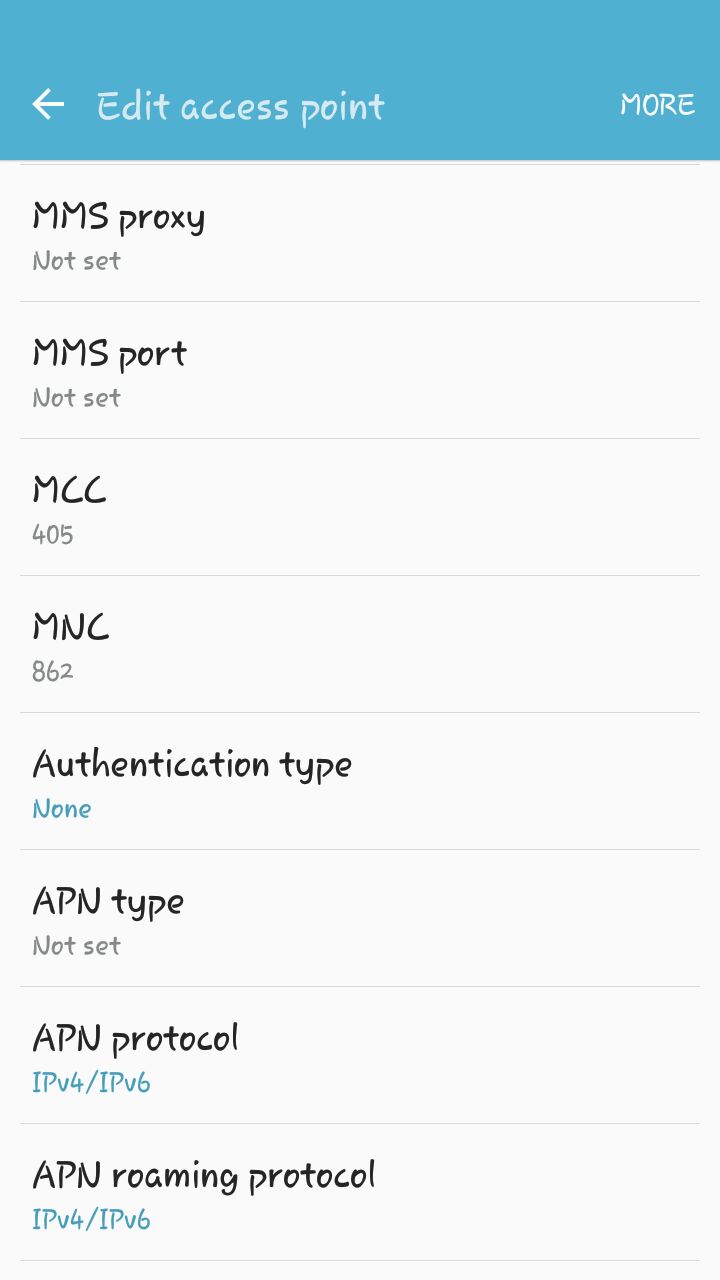This screenshot has width=720, height=1280.
Task: Edit the MNC value
Action: click(x=360, y=645)
